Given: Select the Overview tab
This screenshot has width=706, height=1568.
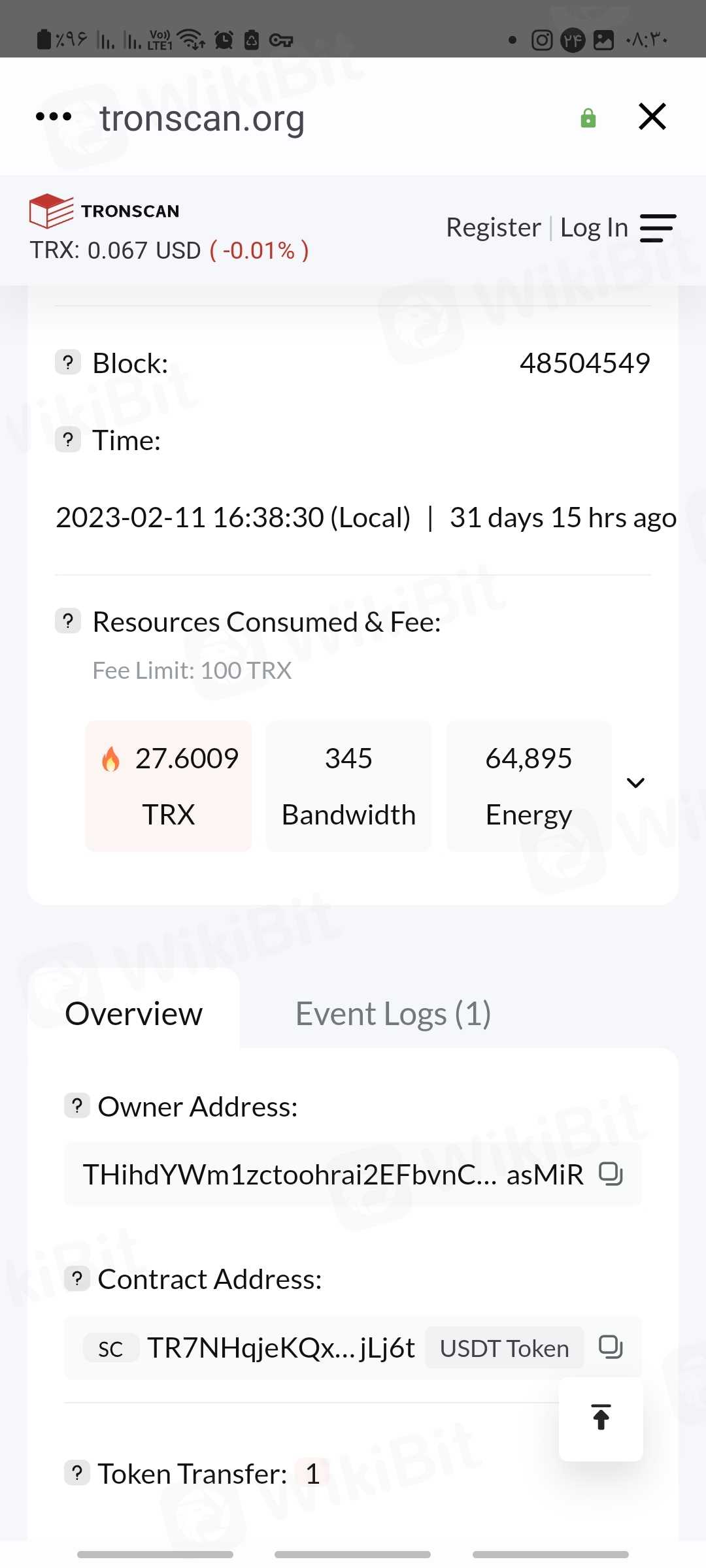Looking at the screenshot, I should point(134,1014).
